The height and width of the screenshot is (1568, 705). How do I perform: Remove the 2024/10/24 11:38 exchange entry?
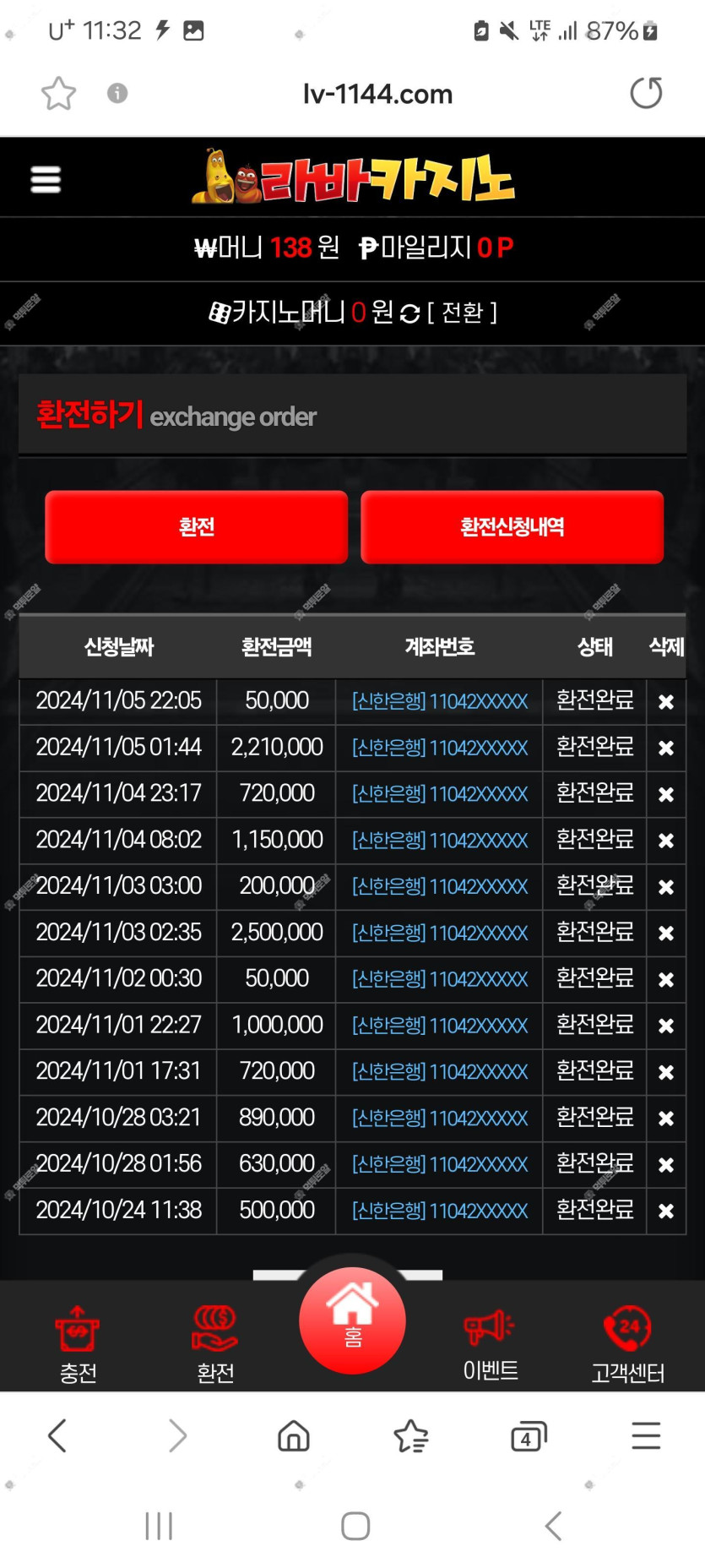tap(665, 1211)
